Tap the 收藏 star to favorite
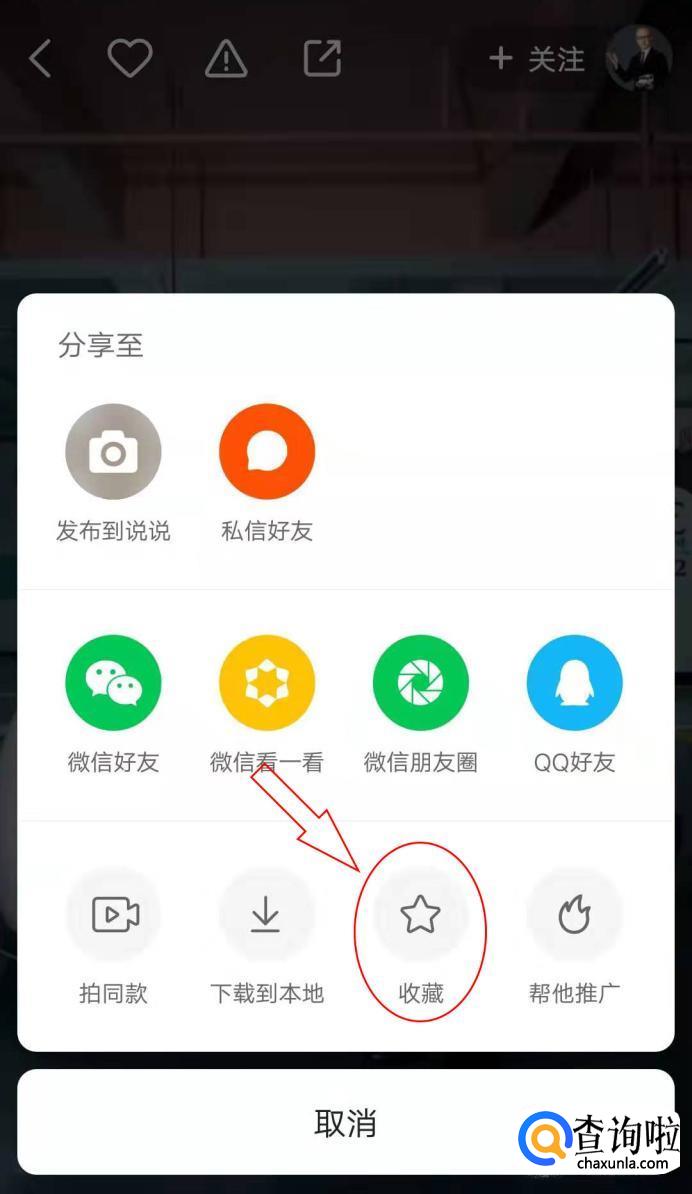Viewport: 692px width, 1194px height. coord(420,915)
